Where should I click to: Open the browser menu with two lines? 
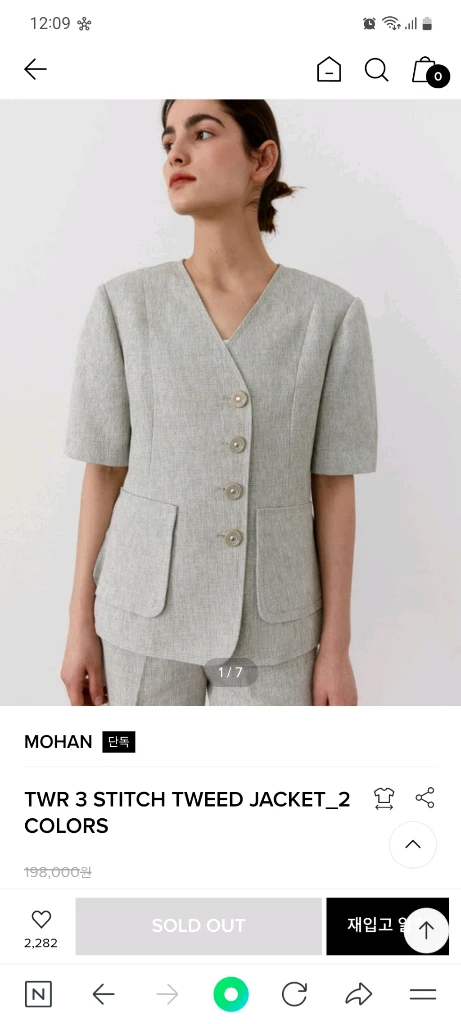[x=422, y=995]
